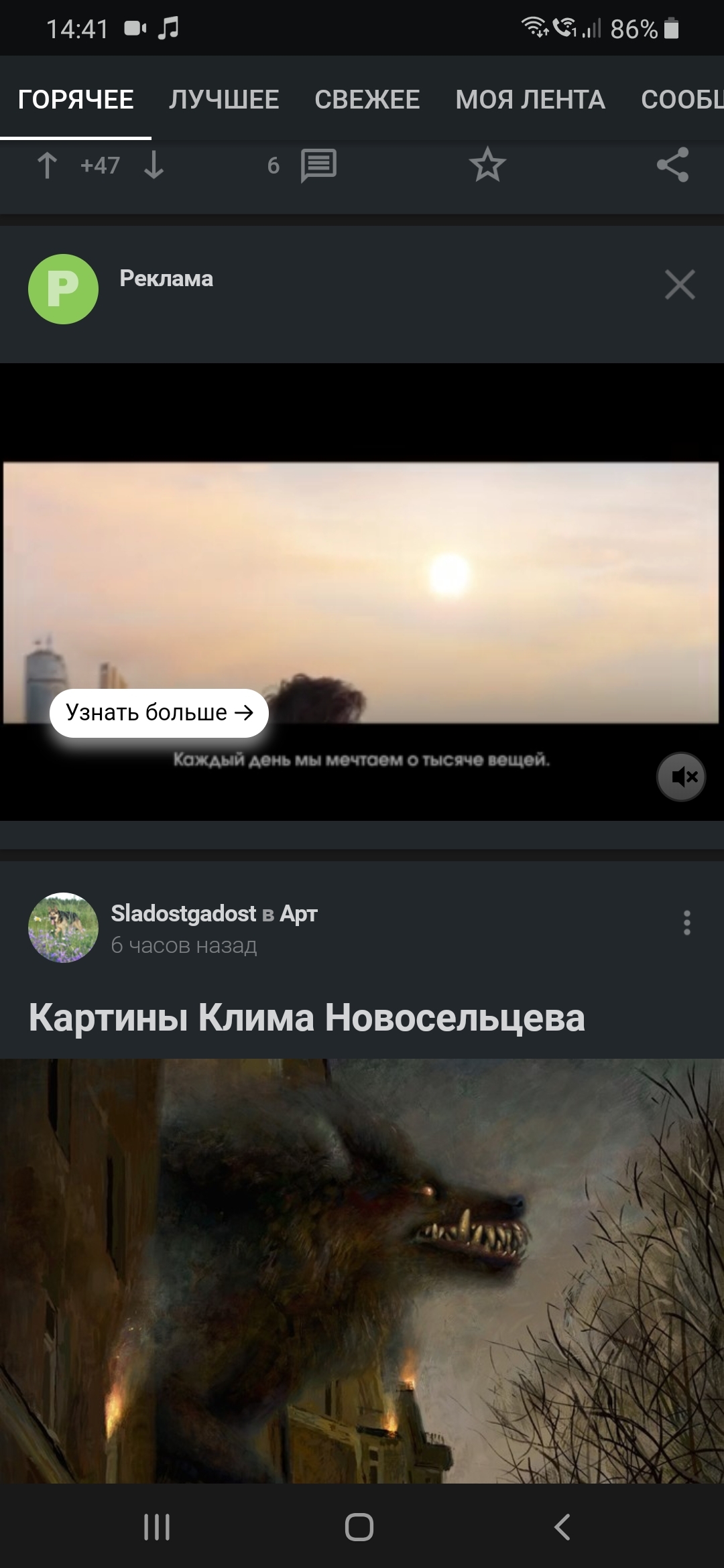Switch to the ЛУЧШЕЕ tab
This screenshot has height=1568, width=724.
click(x=224, y=99)
